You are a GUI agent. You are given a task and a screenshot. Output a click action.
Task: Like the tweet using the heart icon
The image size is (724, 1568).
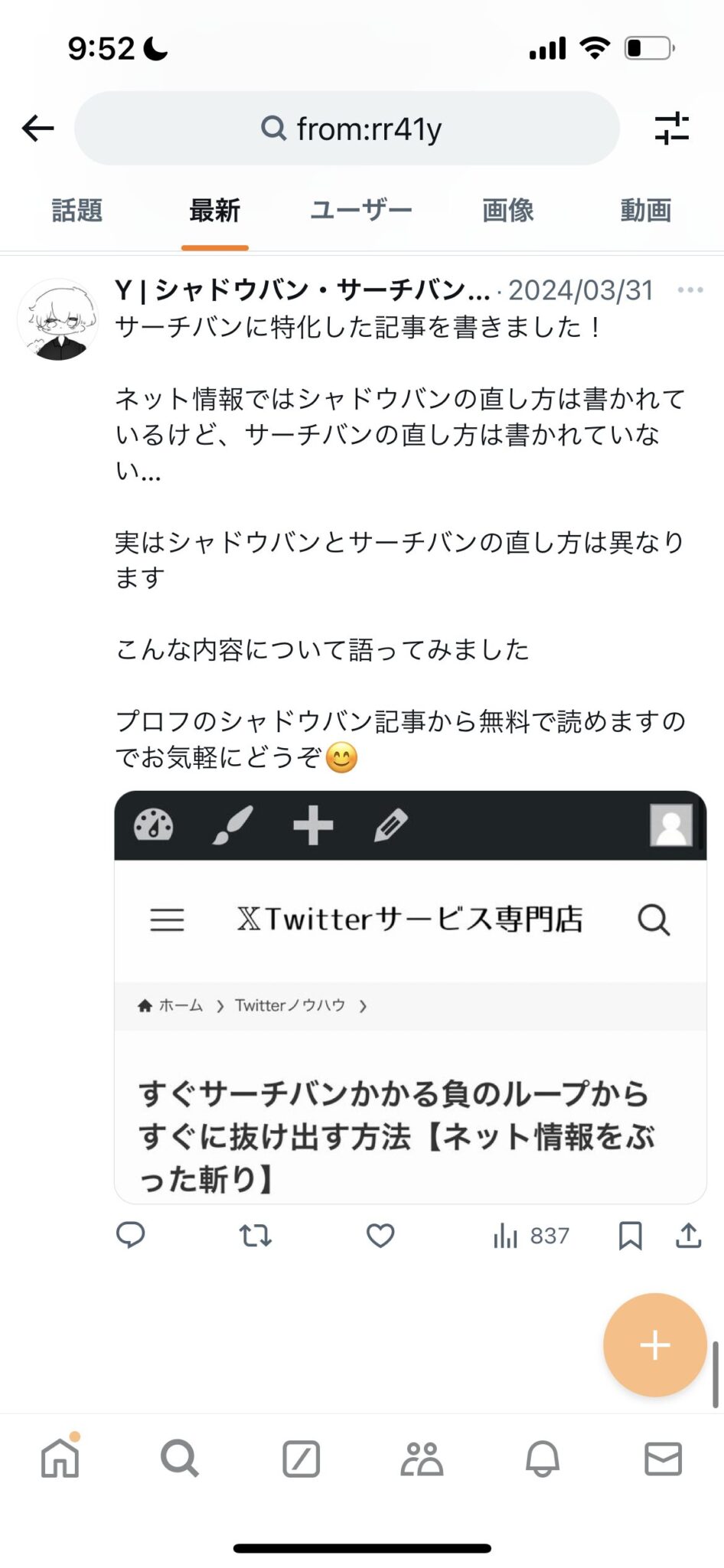(x=380, y=1235)
